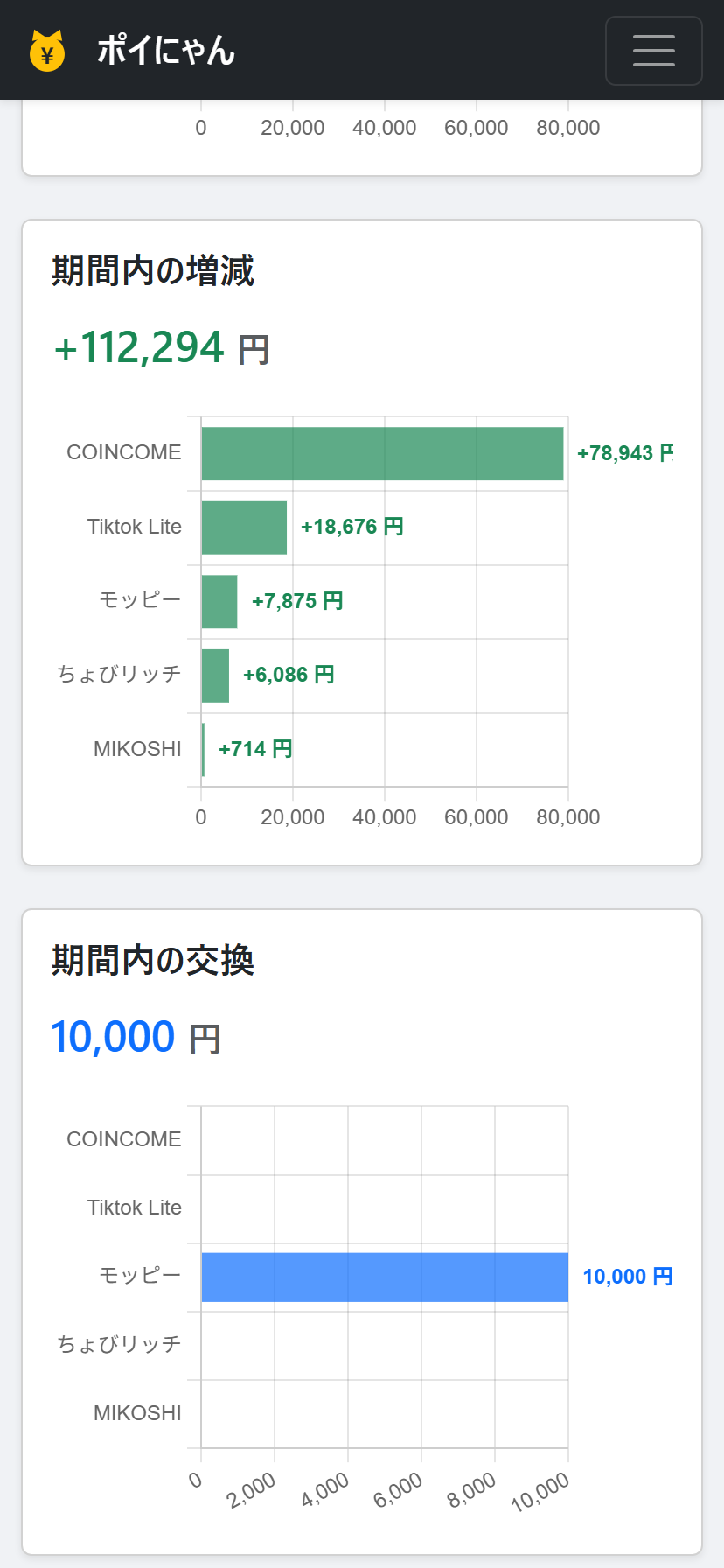
Task: Select the MIKOSHI bar showing +714 円
Action: (203, 749)
